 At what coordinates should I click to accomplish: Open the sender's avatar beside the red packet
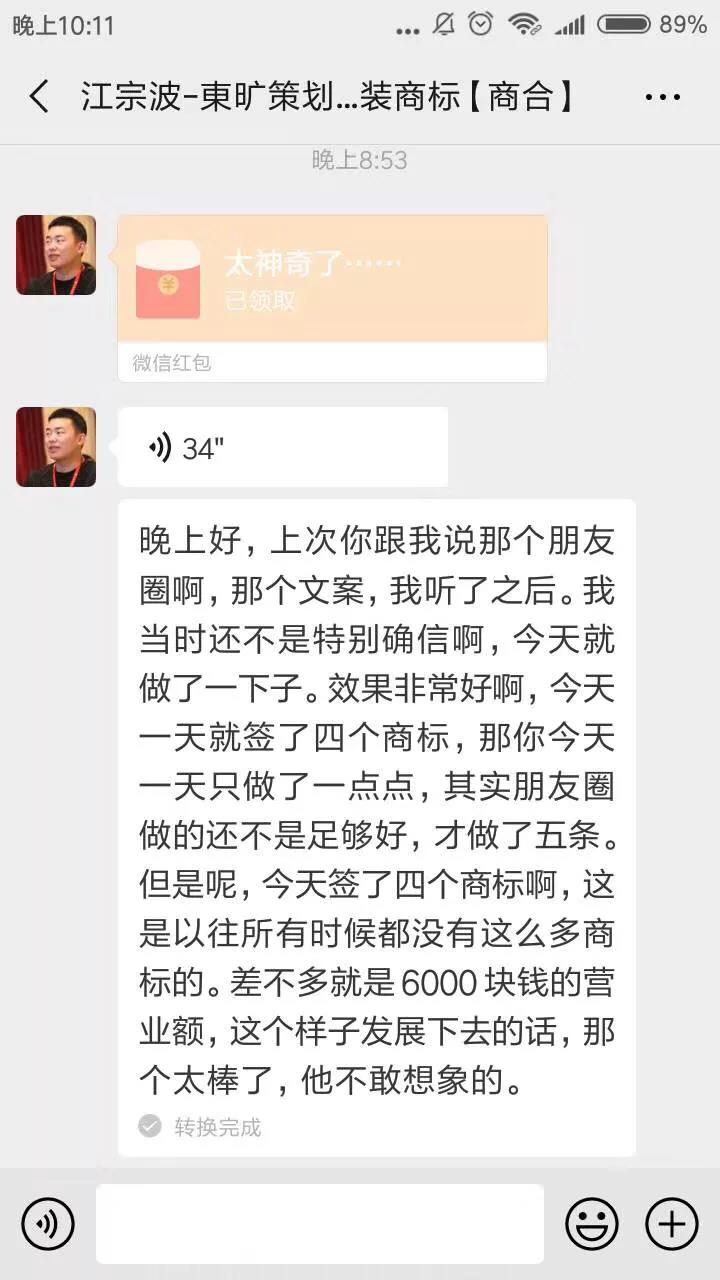coord(56,255)
